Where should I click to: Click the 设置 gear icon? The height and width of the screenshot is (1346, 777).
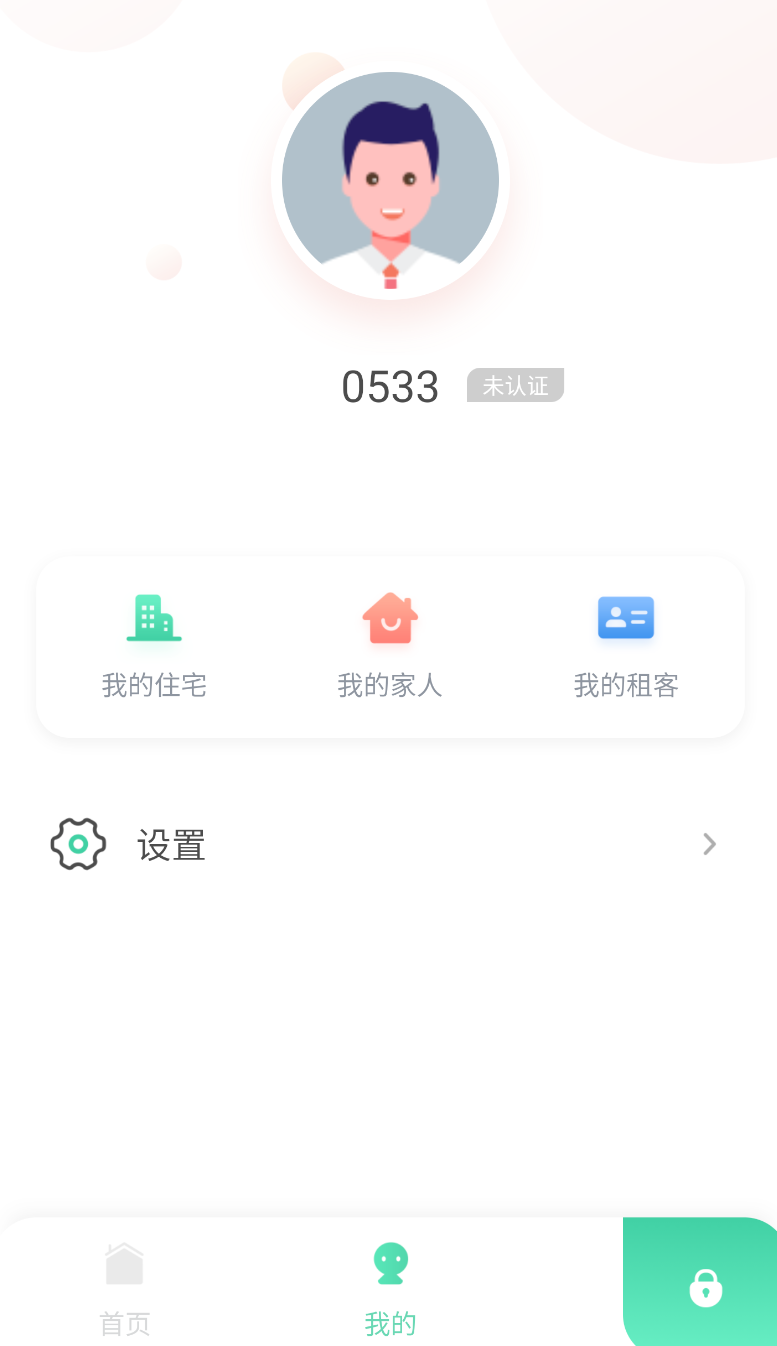(x=78, y=844)
